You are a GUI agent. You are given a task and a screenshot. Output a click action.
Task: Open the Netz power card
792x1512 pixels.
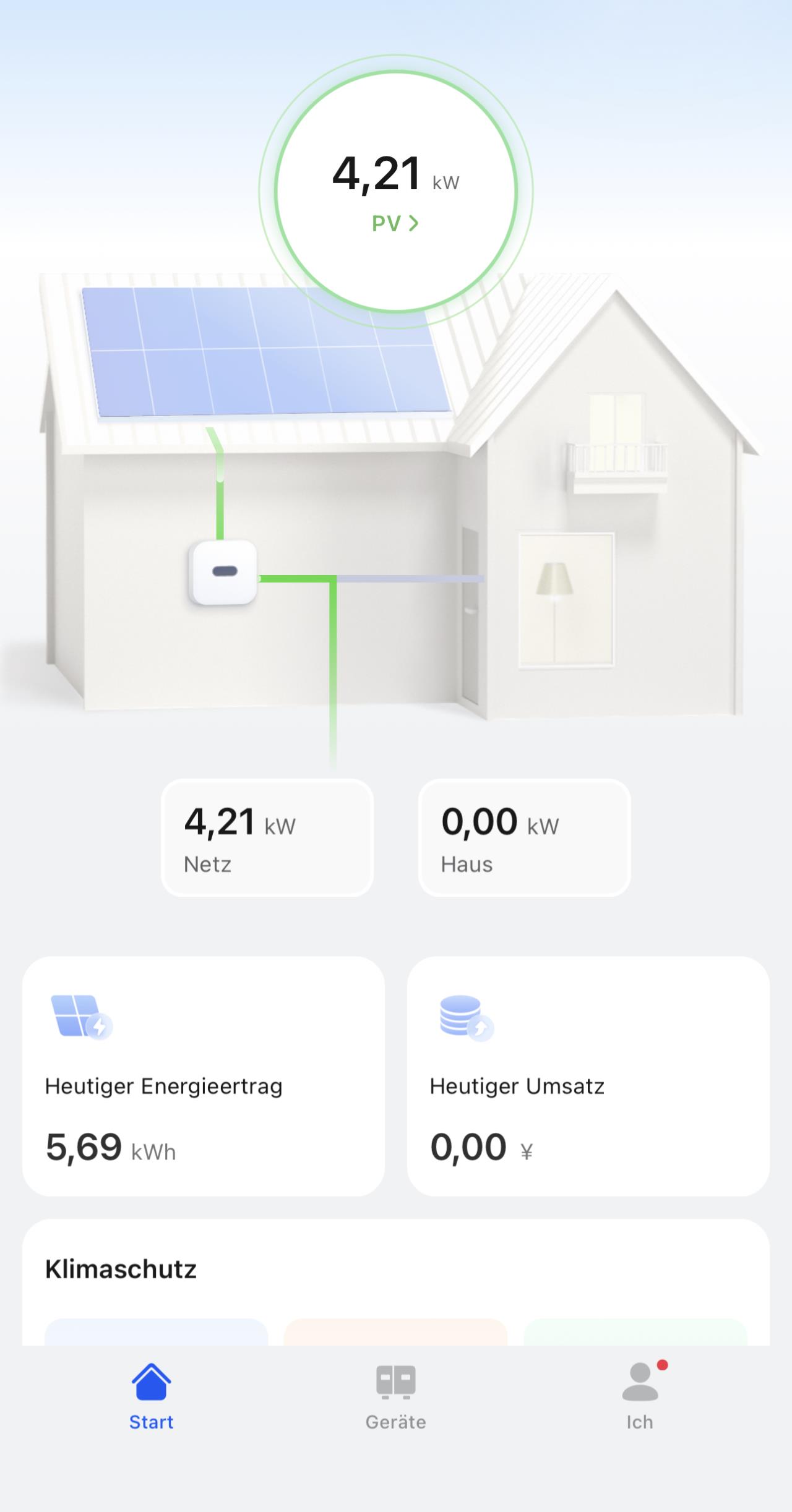pyautogui.click(x=267, y=838)
